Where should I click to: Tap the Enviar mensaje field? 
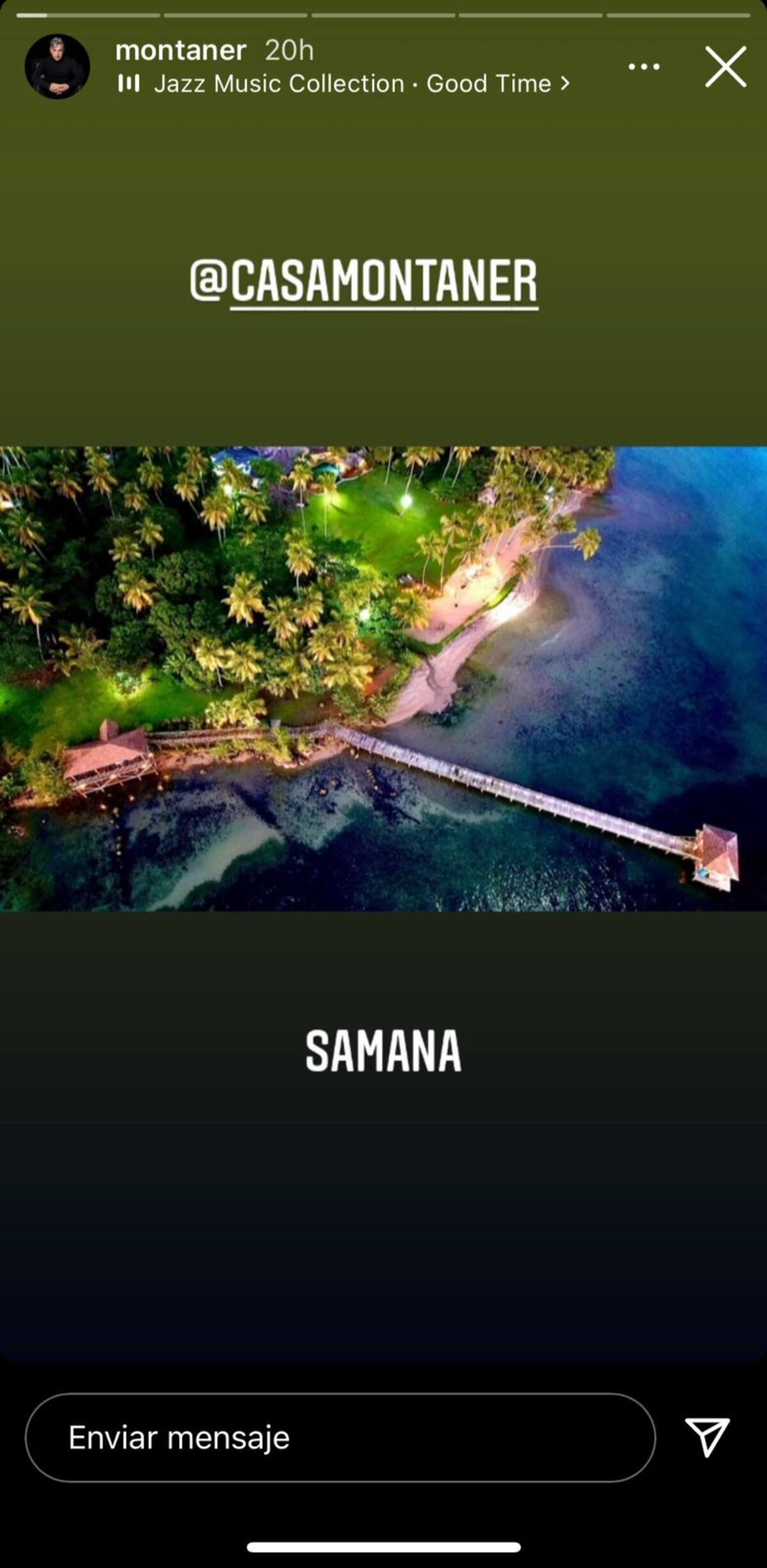(x=340, y=1438)
